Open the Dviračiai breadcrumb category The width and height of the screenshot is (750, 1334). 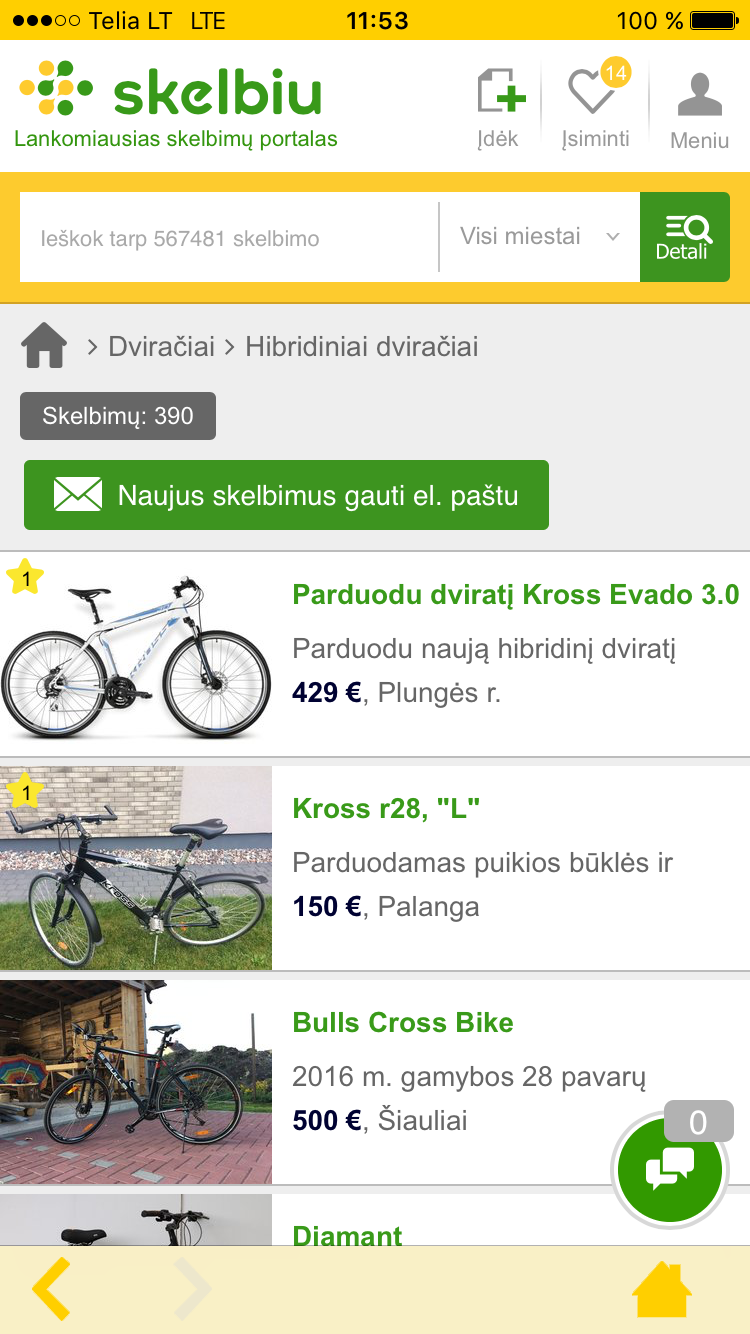(x=164, y=346)
